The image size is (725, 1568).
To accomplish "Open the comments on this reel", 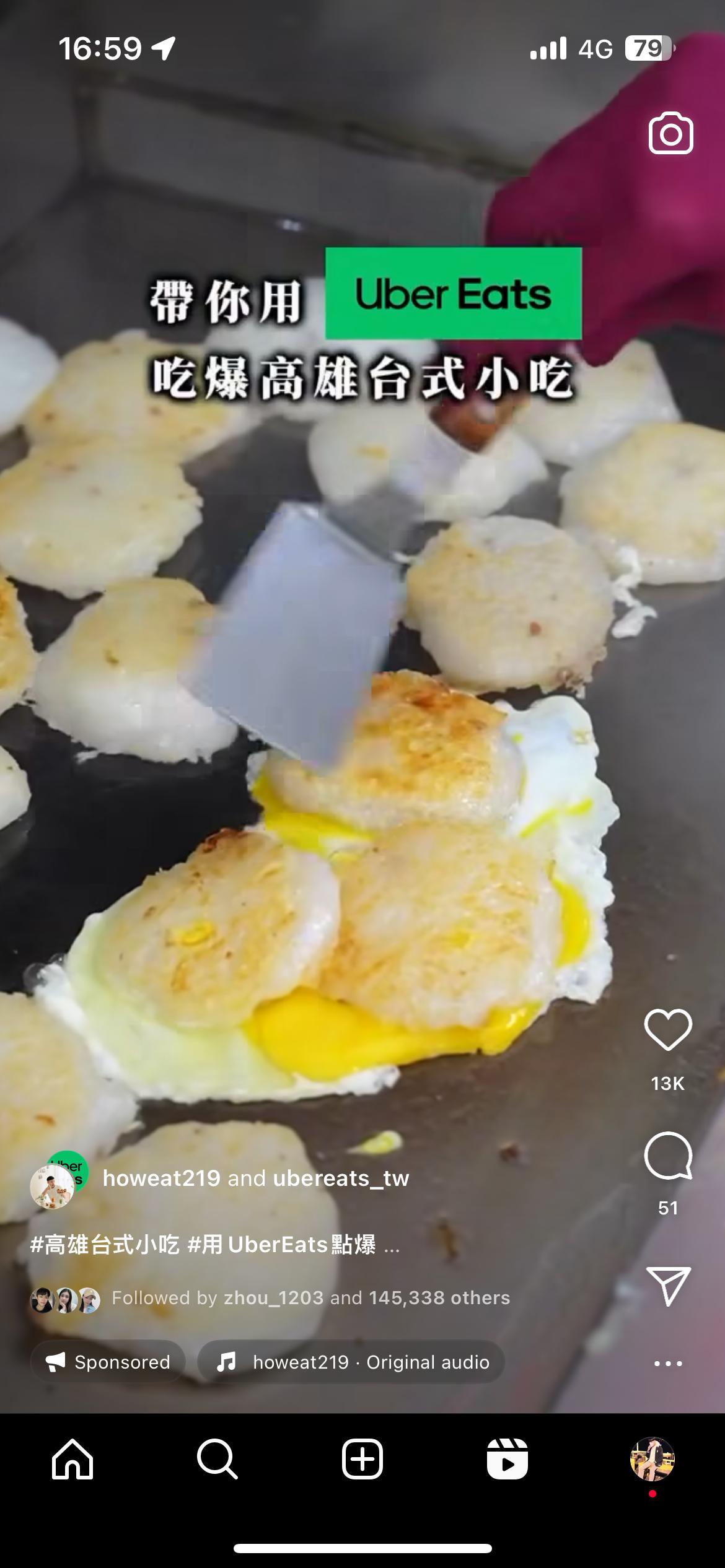I will tap(668, 1156).
